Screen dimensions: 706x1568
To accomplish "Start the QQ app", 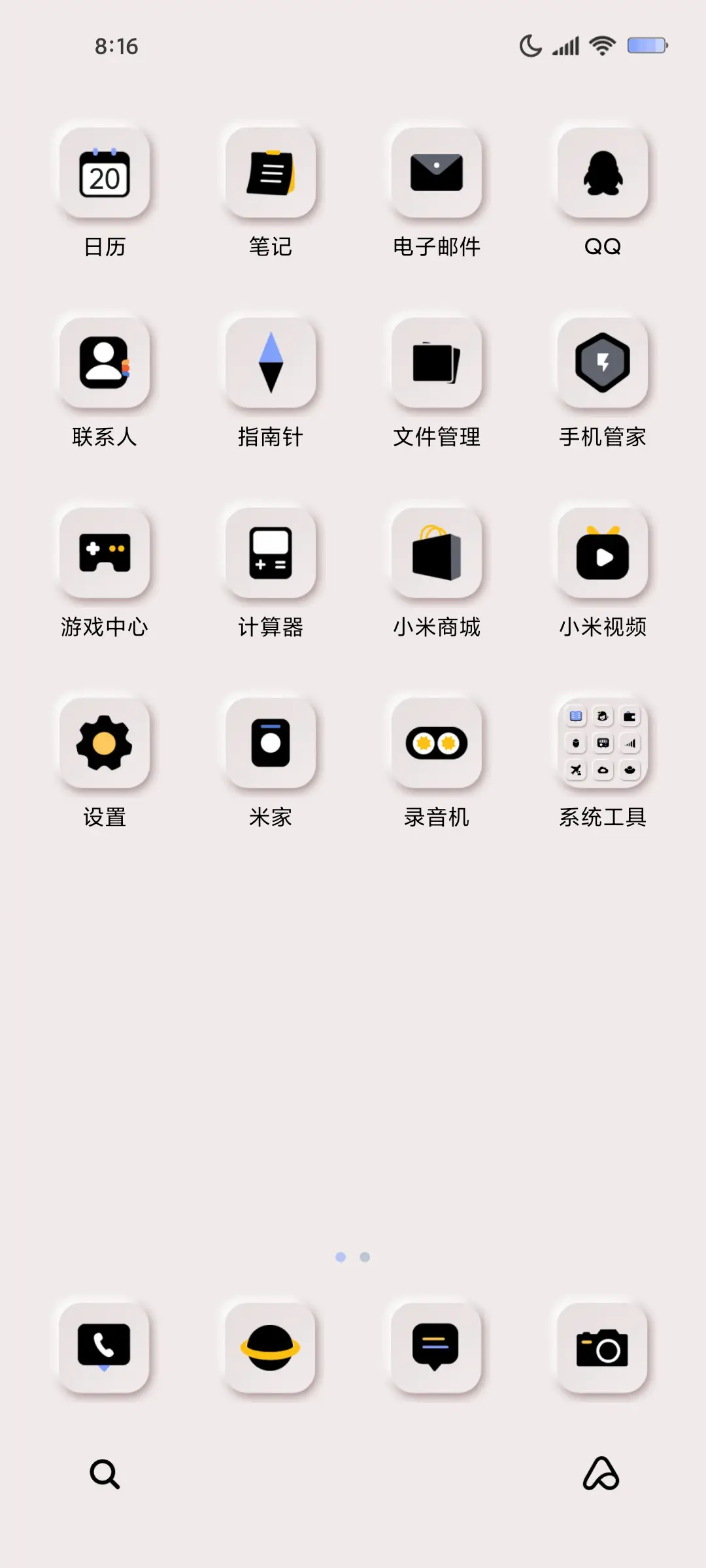I will click(602, 173).
